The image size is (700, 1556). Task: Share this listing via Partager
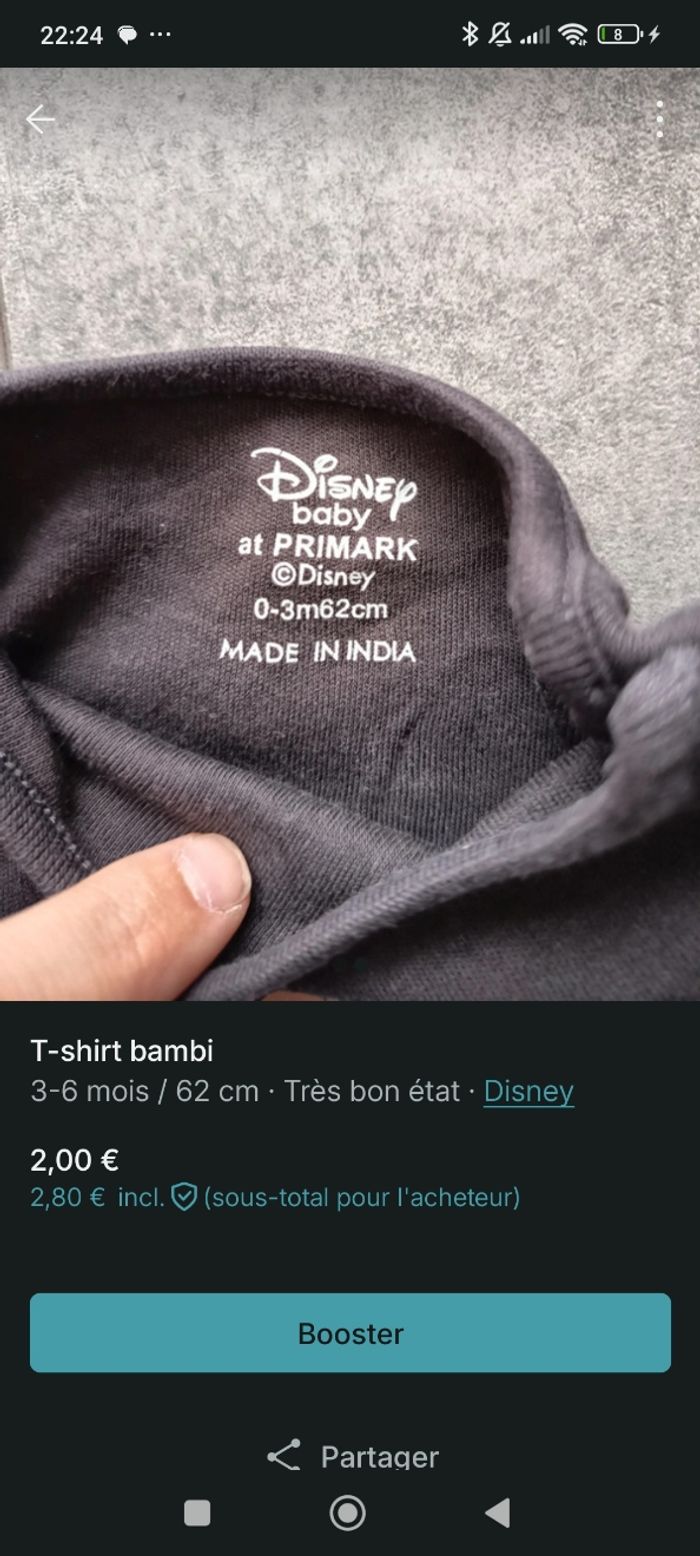point(352,1456)
